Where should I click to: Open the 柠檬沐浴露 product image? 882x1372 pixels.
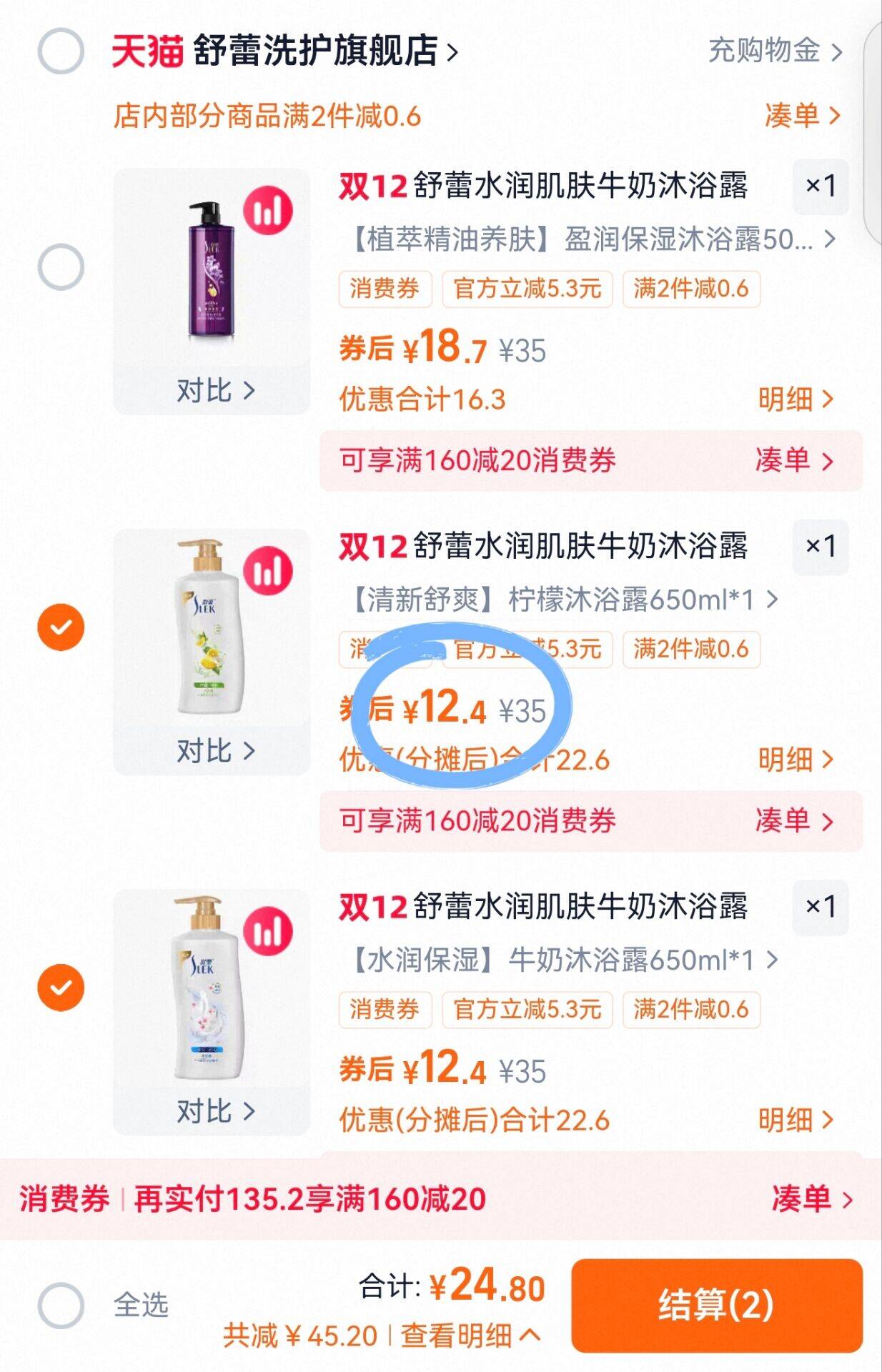click(212, 629)
